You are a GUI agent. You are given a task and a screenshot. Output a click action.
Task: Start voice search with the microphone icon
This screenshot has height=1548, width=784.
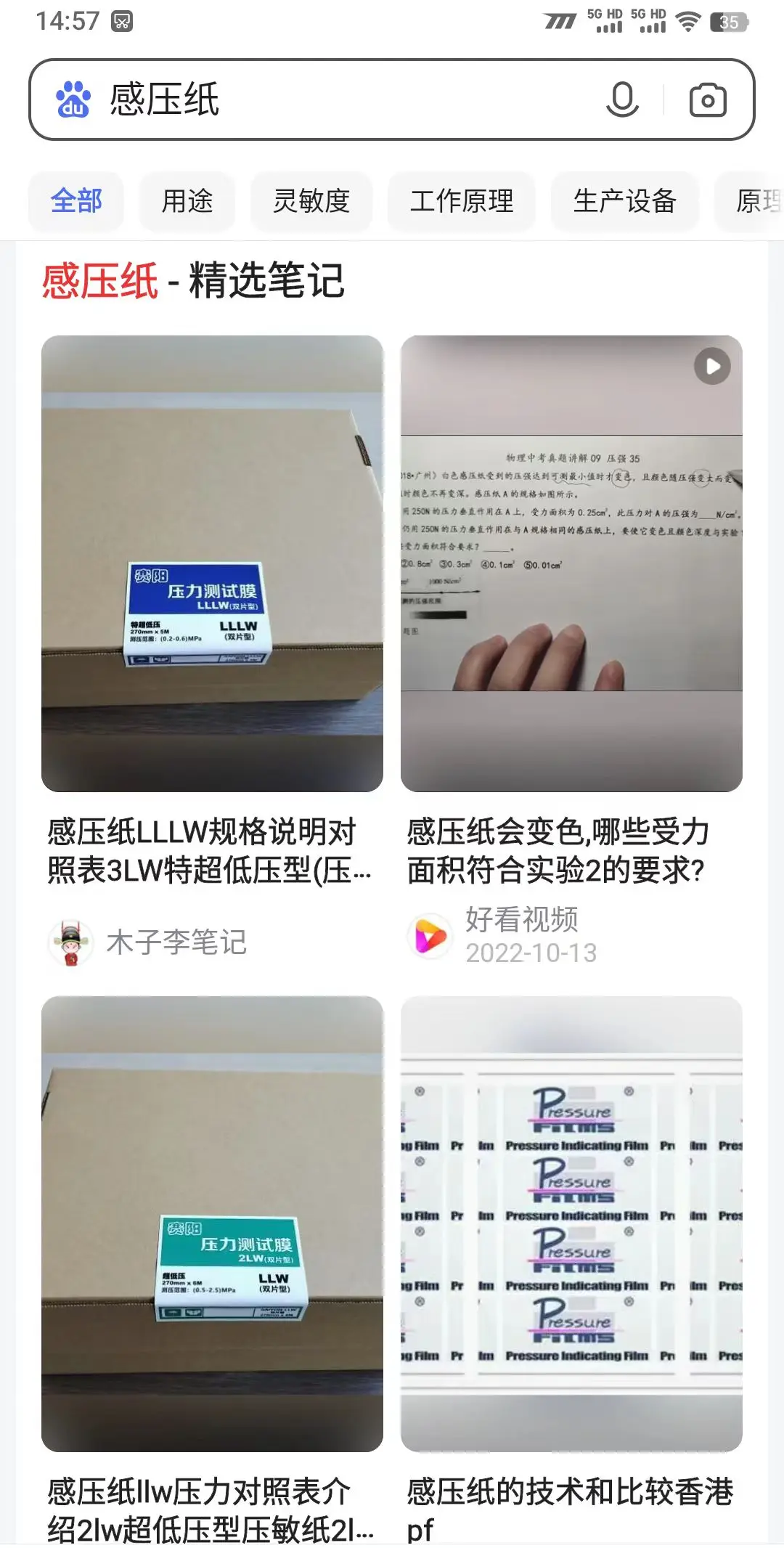pos(622,99)
